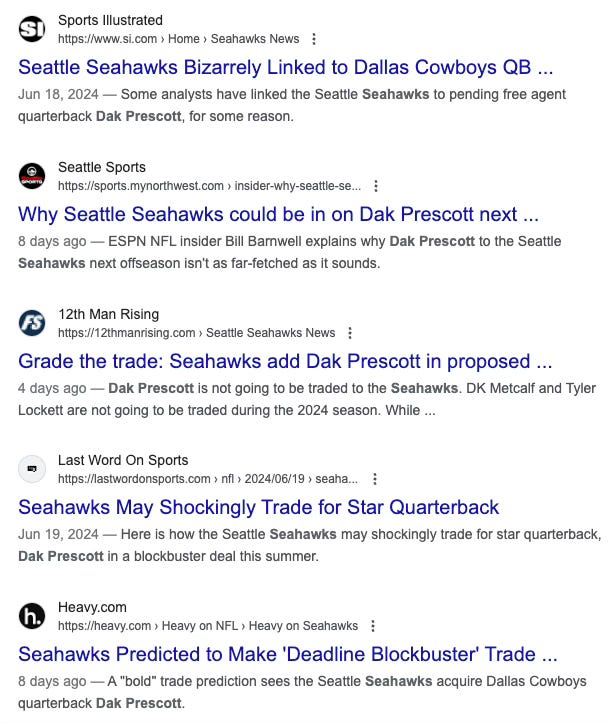Open more options for 12th Man Rising result
The width and height of the screenshot is (612, 723).
point(350,333)
